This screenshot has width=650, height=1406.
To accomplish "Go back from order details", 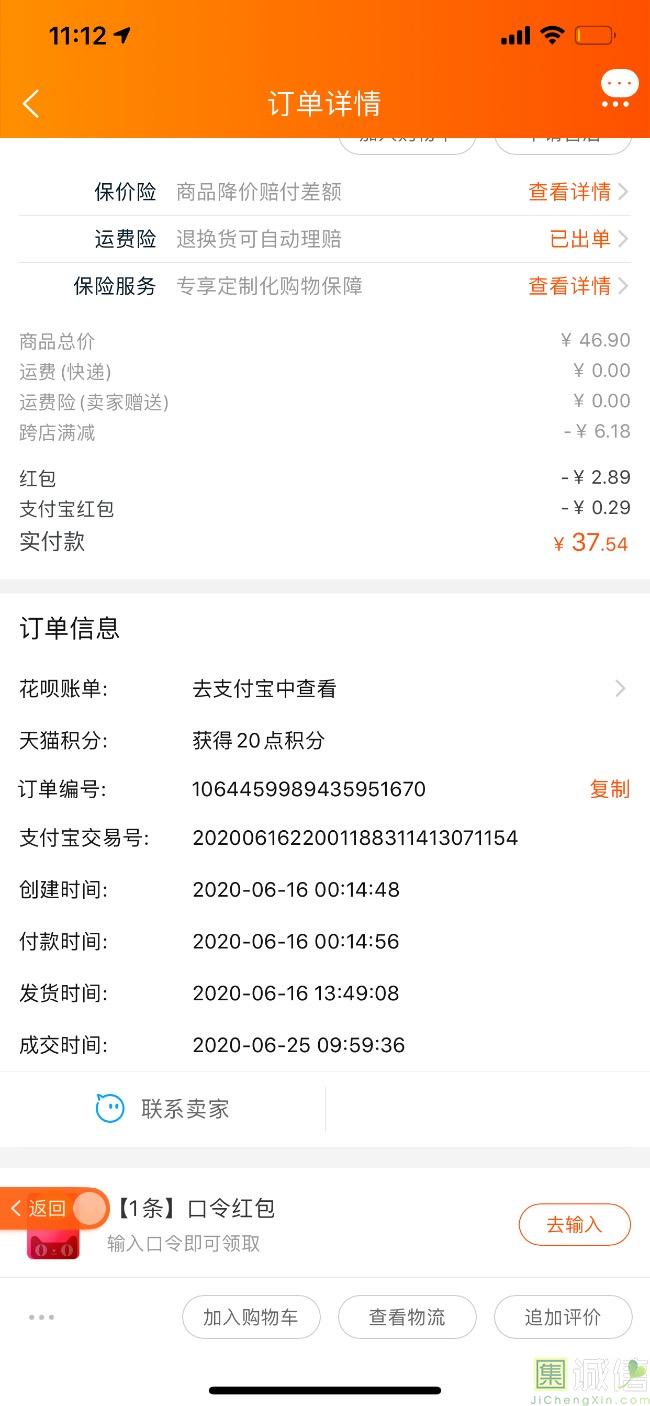I will [x=31, y=103].
